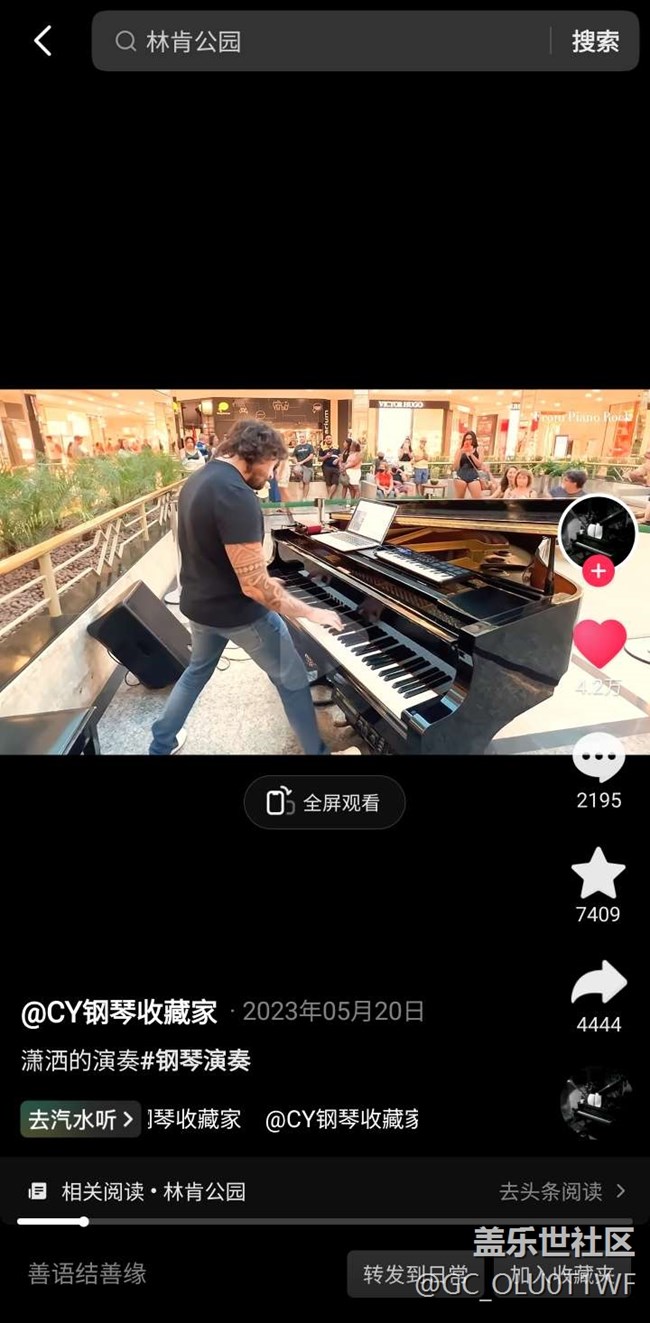The height and width of the screenshot is (1323, 650).
Task: Like the video with the heart
Action: [x=599, y=644]
